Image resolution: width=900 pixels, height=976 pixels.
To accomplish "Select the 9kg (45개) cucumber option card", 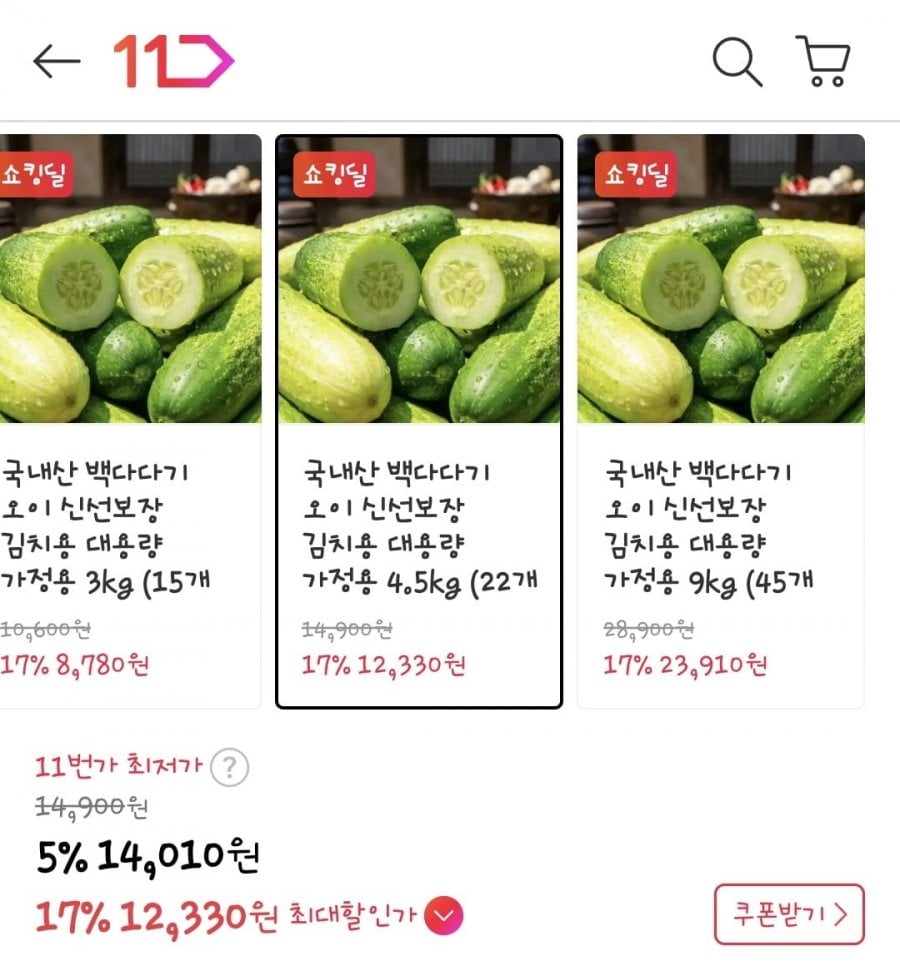I will click(x=720, y=420).
